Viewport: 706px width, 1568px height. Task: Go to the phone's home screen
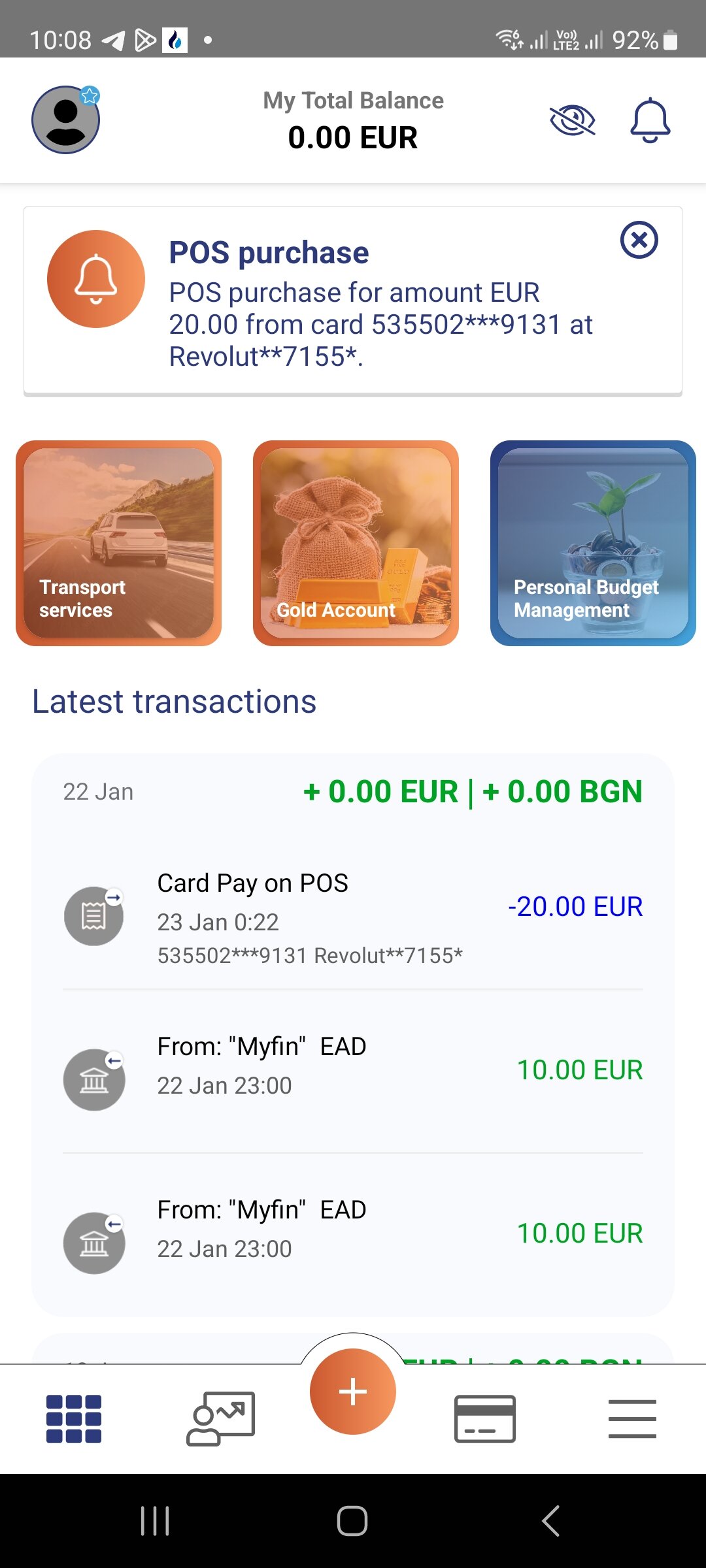352,1520
